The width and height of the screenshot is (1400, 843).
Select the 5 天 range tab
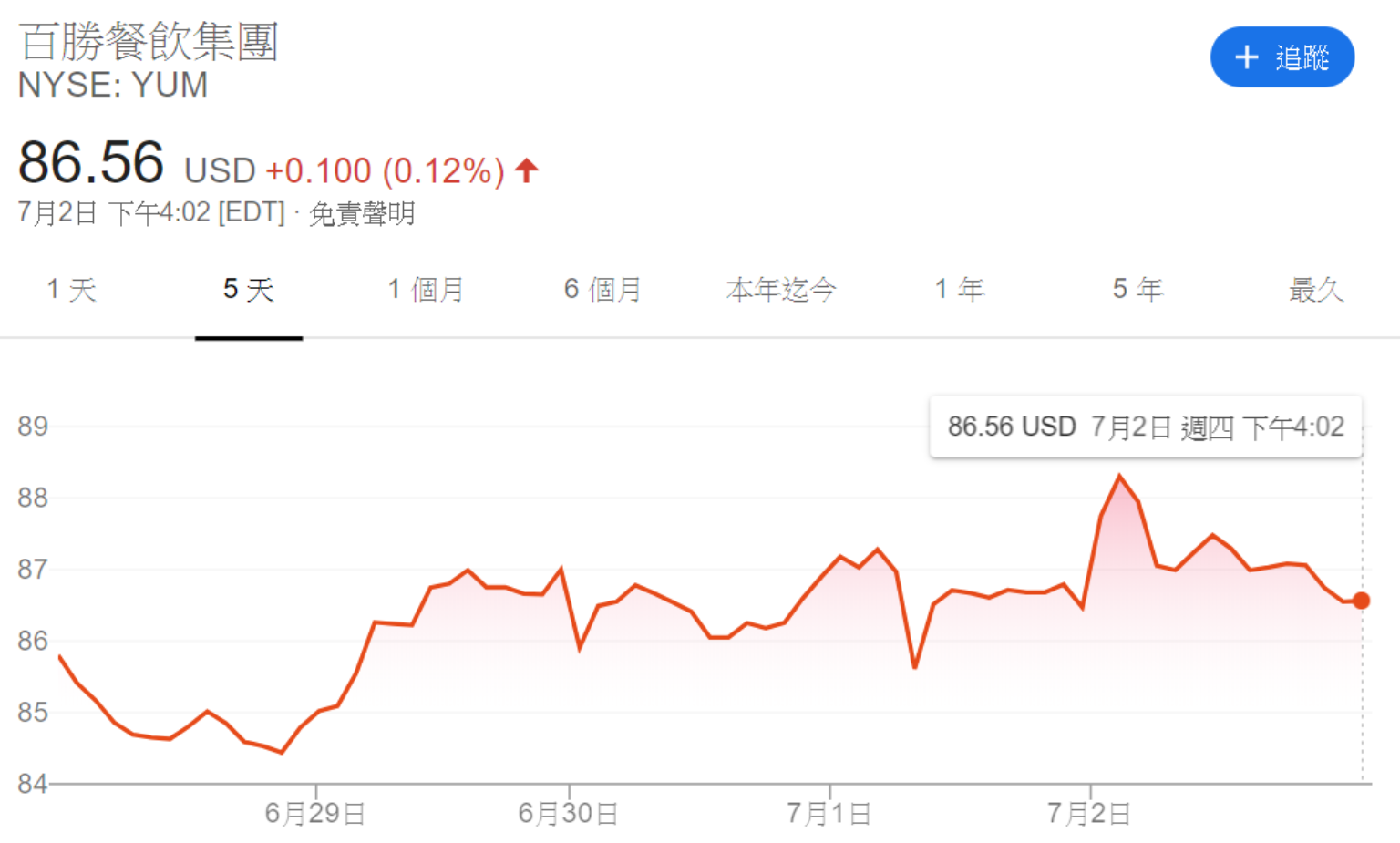[248, 290]
